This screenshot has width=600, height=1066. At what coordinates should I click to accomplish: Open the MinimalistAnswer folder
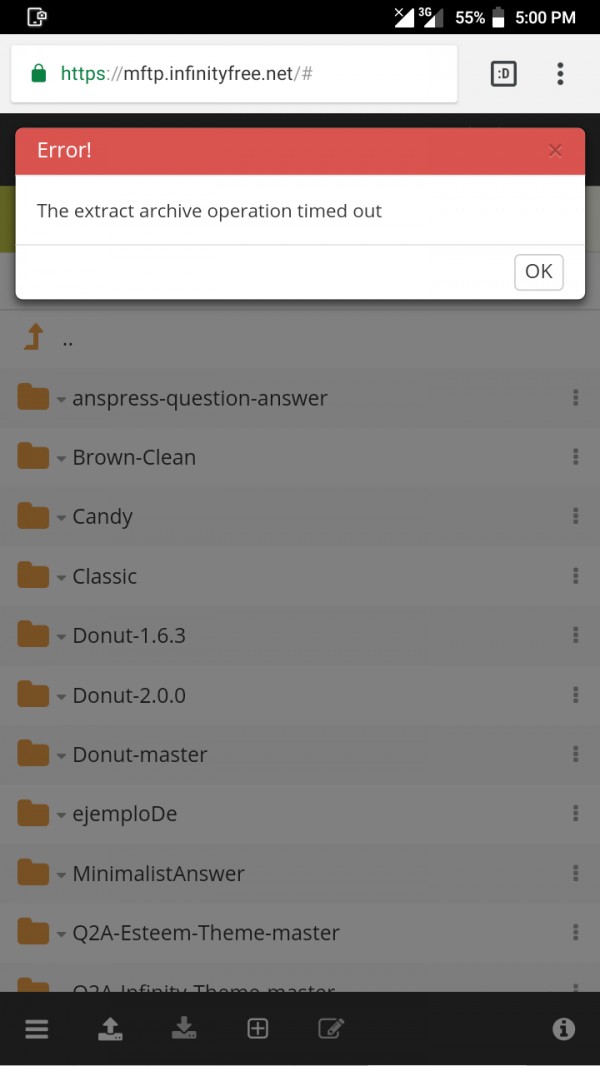click(158, 873)
